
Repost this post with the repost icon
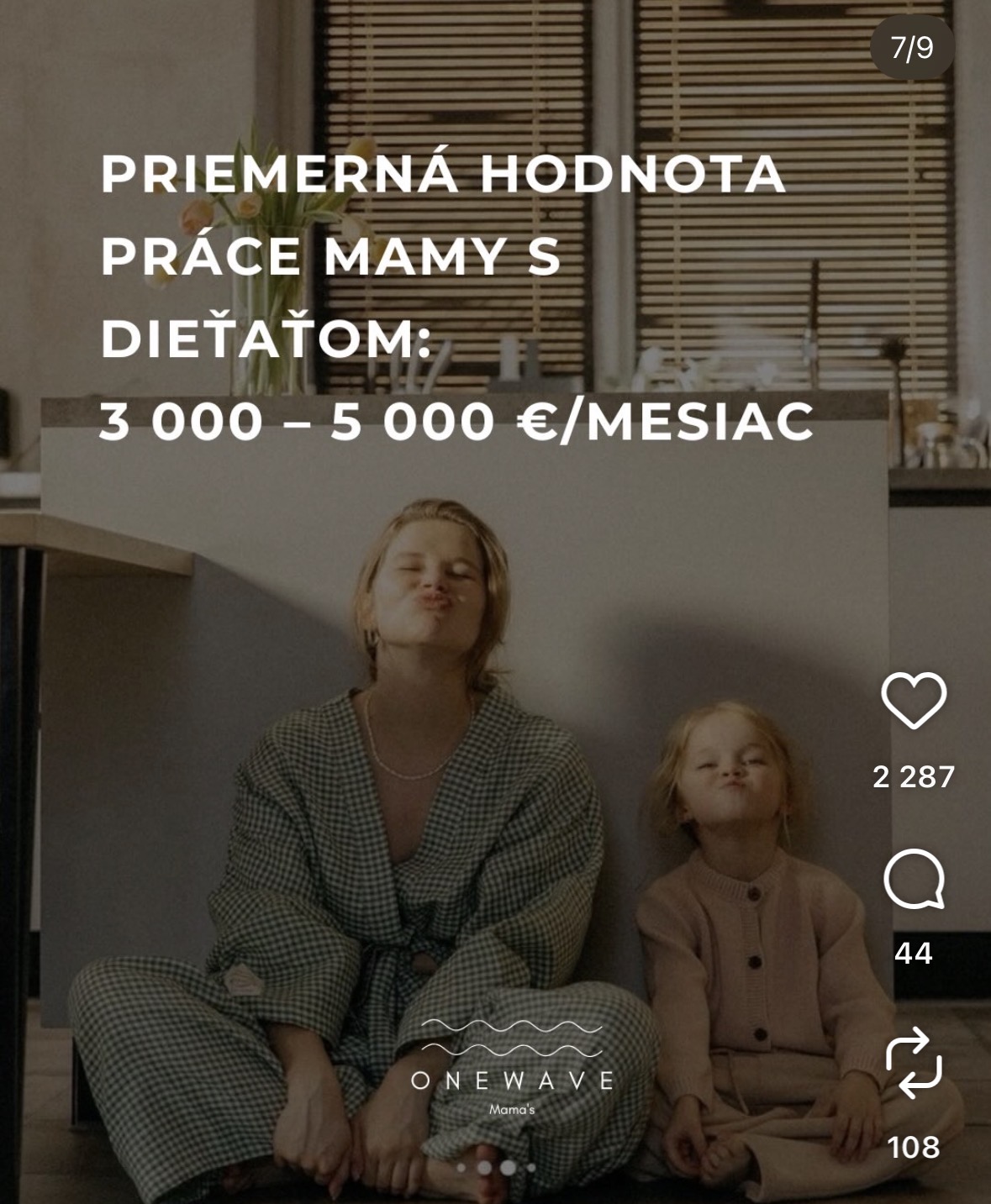914,1064
